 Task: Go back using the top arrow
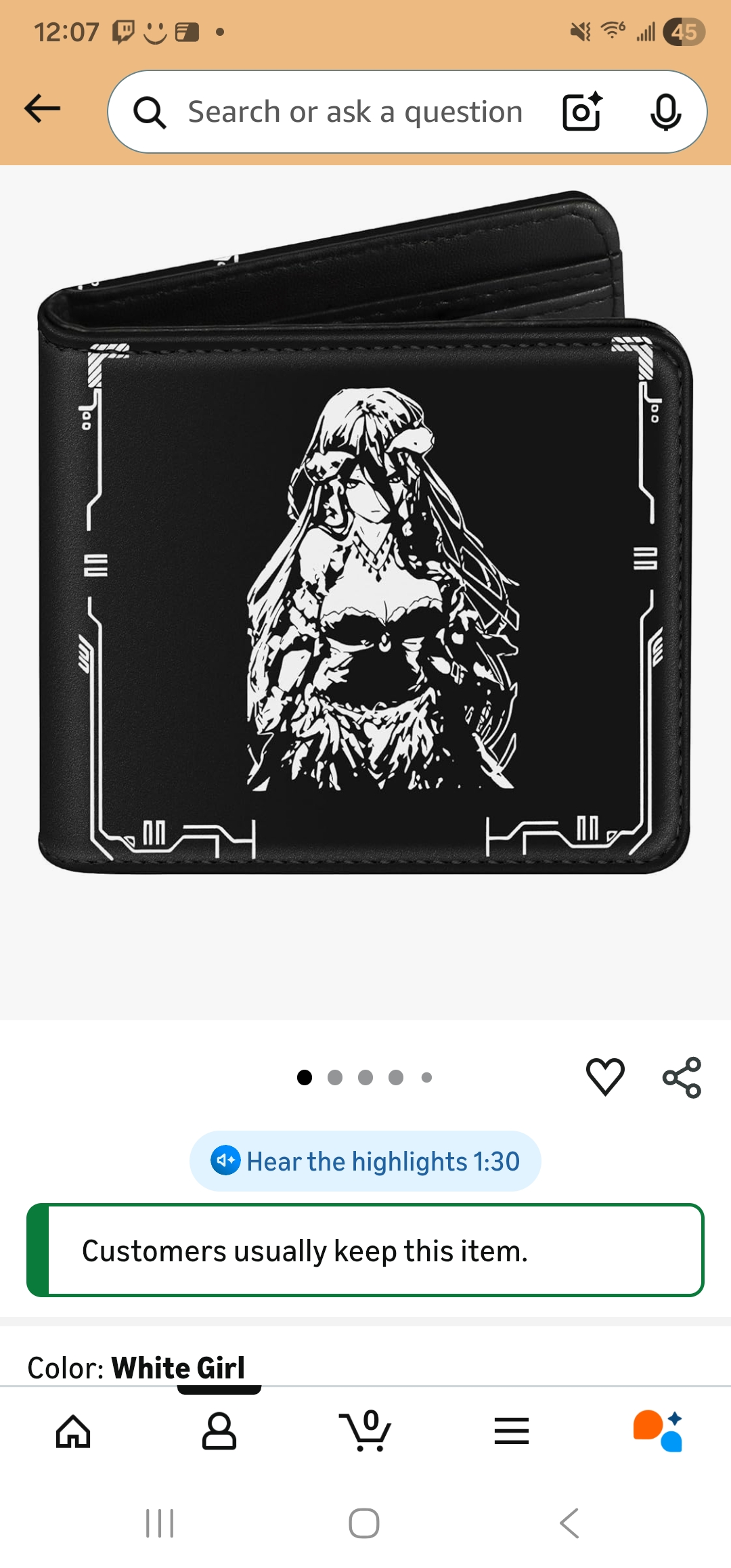pyautogui.click(x=42, y=108)
